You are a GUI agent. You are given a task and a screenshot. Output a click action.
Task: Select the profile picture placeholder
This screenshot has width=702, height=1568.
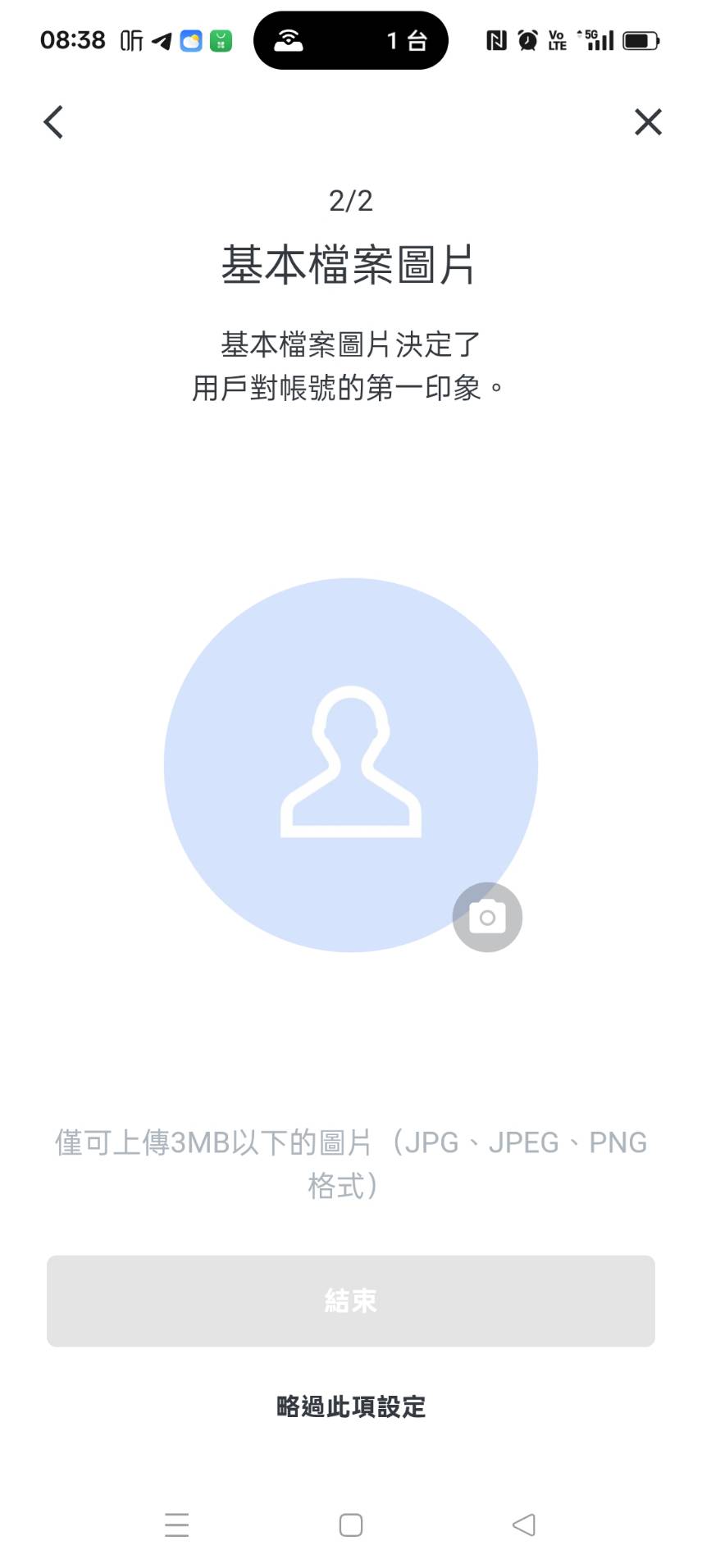tap(350, 764)
